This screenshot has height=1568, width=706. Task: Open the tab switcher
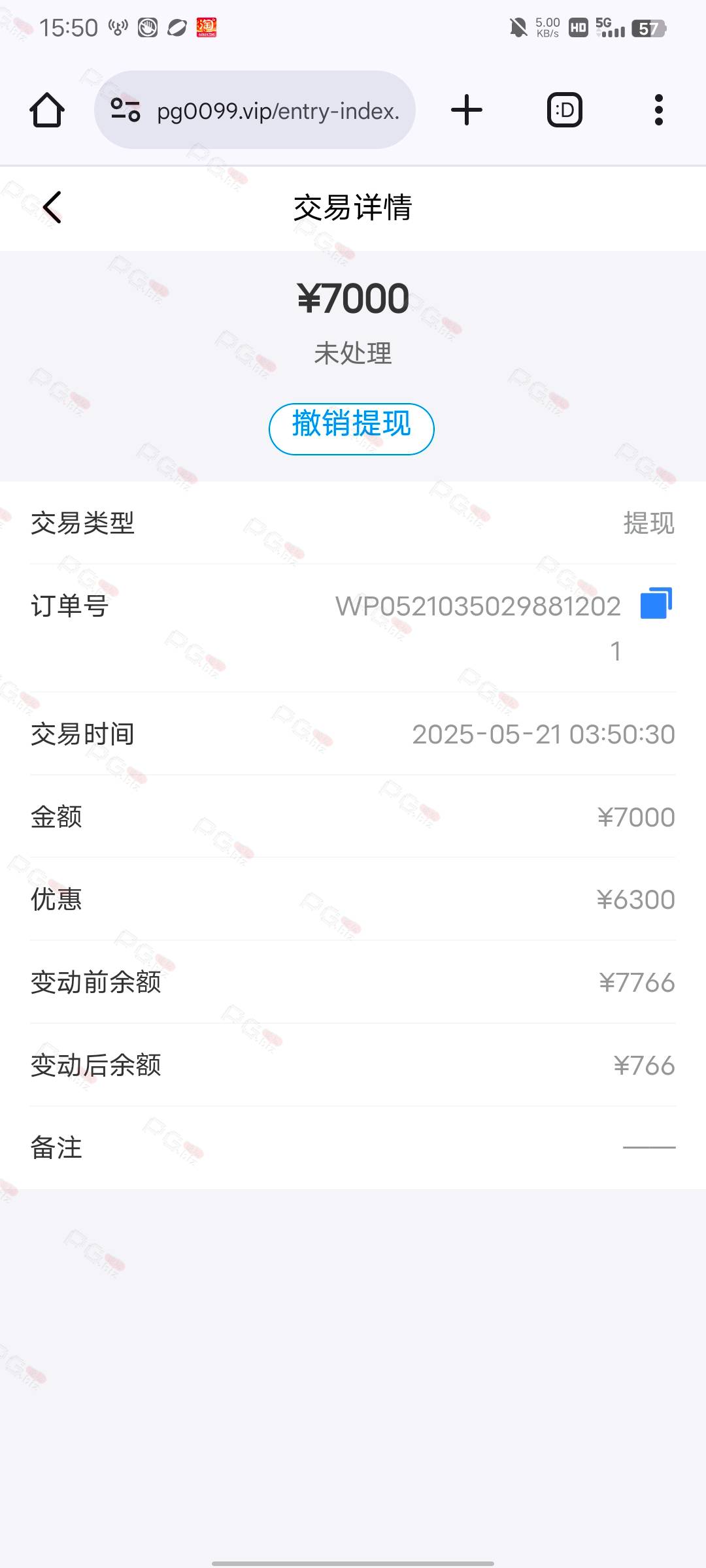tap(565, 110)
